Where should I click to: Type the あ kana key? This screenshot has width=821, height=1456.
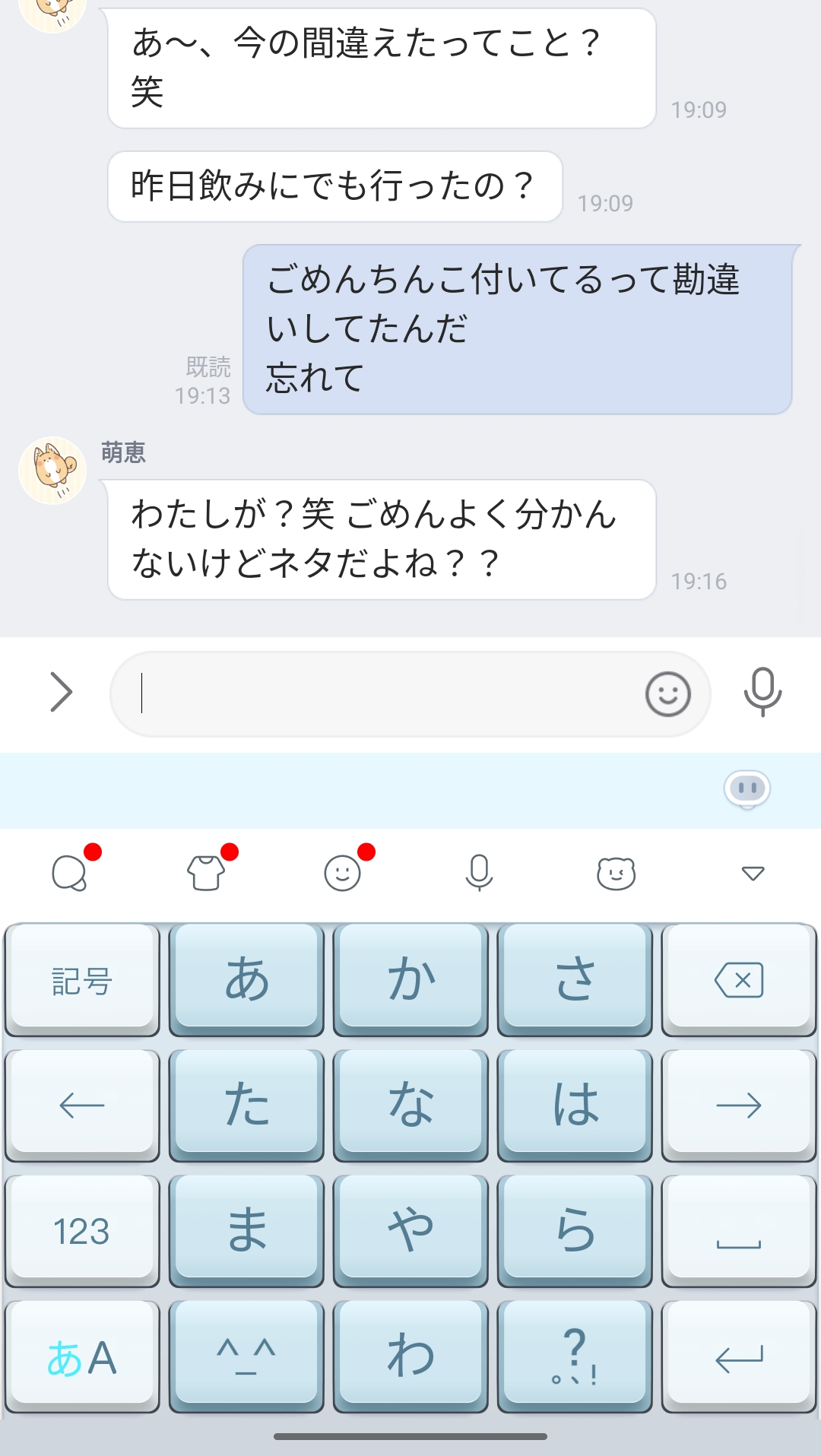coord(246,979)
